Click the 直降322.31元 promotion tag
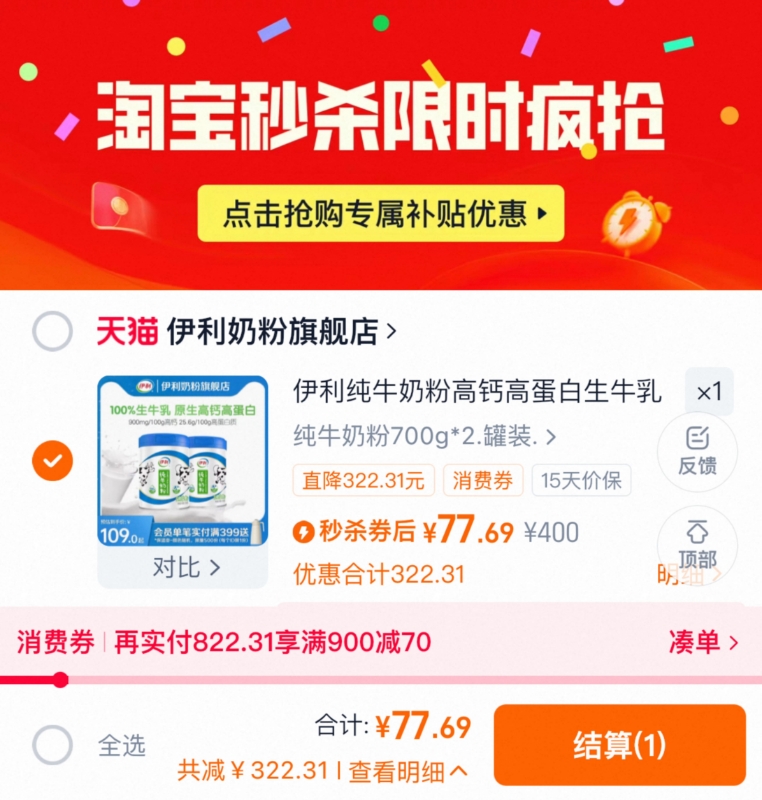This screenshot has height=800, width=762. (x=365, y=481)
